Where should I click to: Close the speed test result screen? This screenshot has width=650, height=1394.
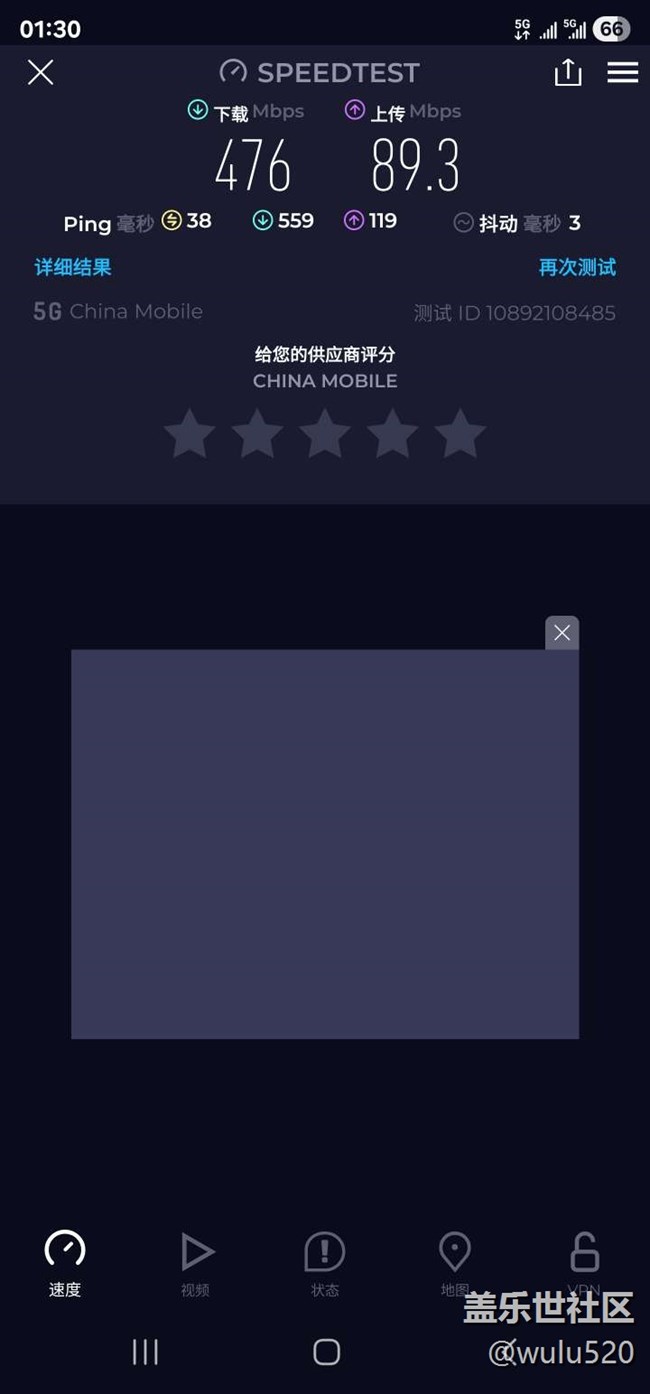40,72
